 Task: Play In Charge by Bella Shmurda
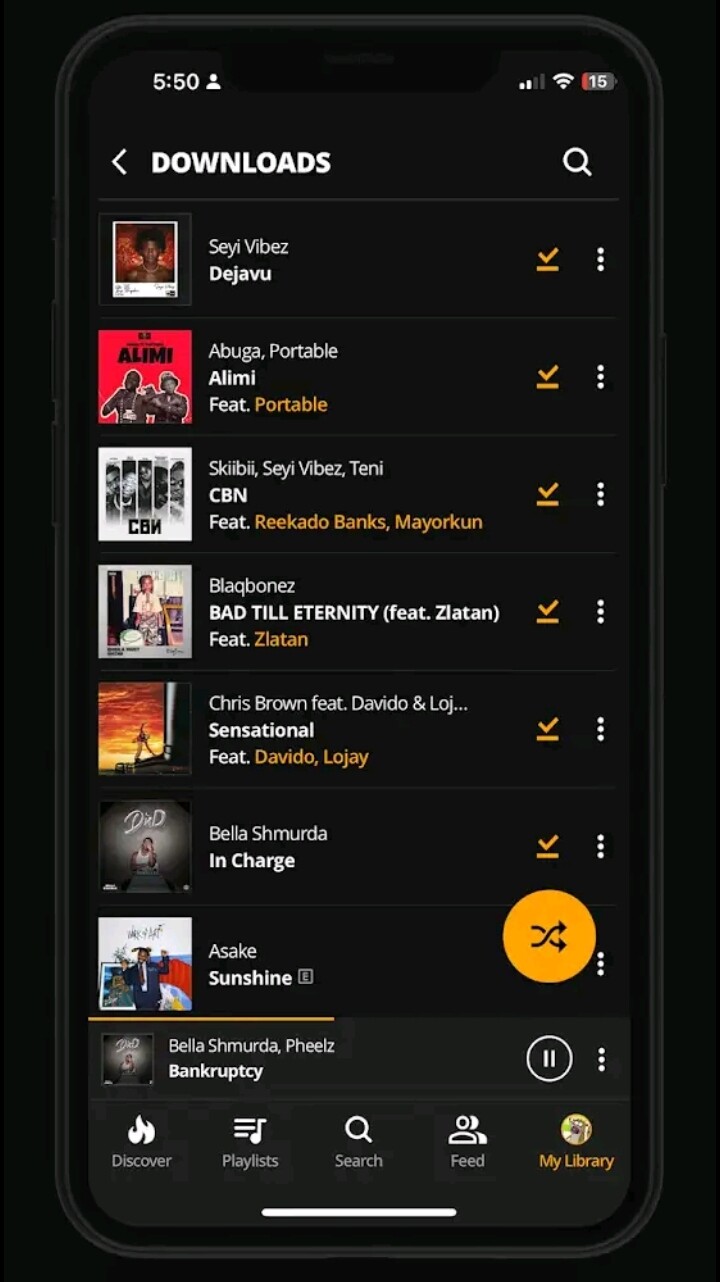point(358,846)
